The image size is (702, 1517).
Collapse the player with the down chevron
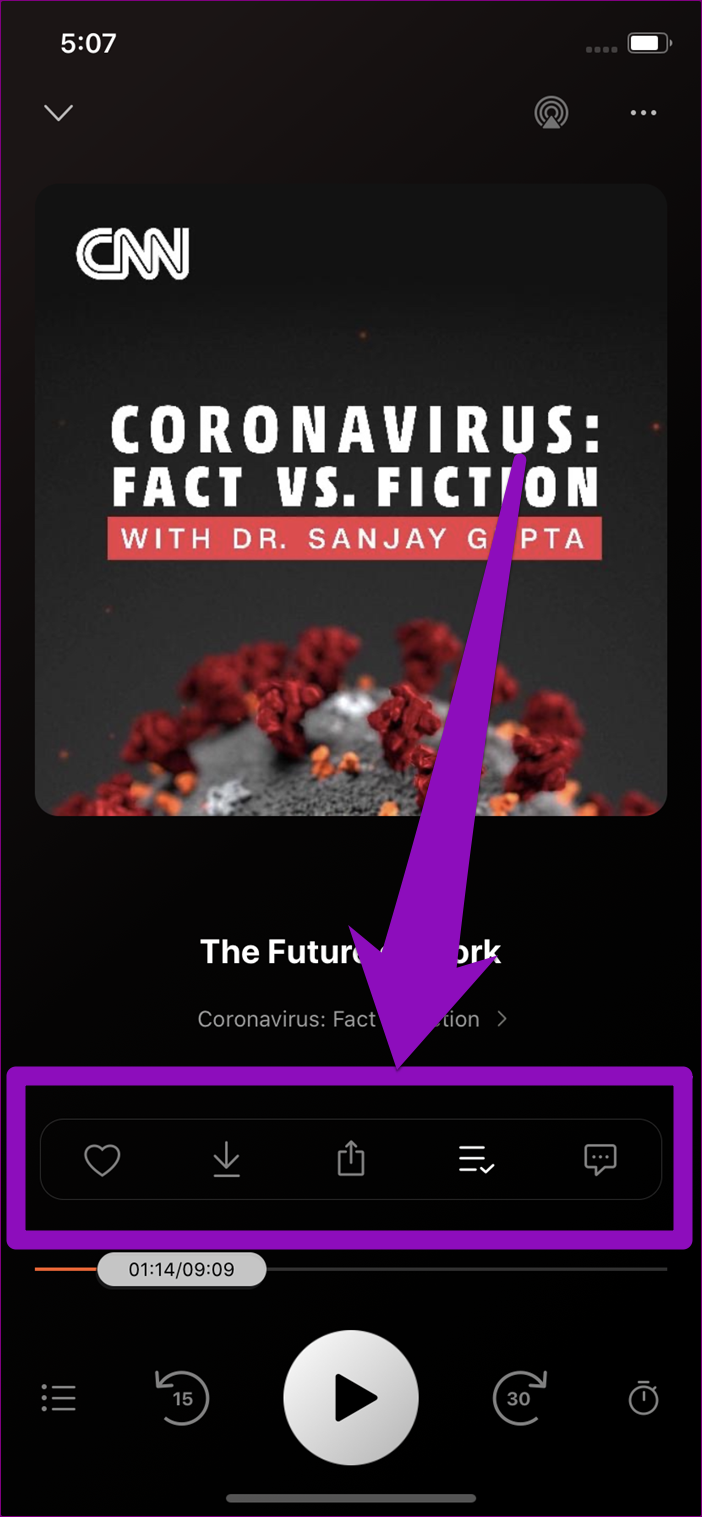59,112
